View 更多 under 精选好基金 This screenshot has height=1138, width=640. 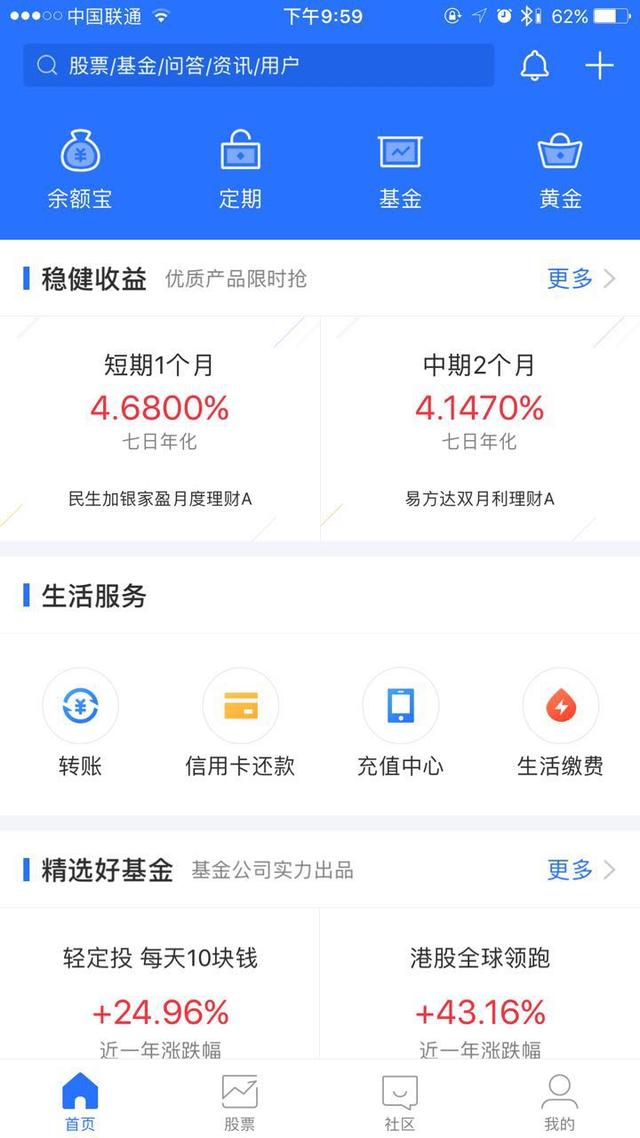click(580, 870)
